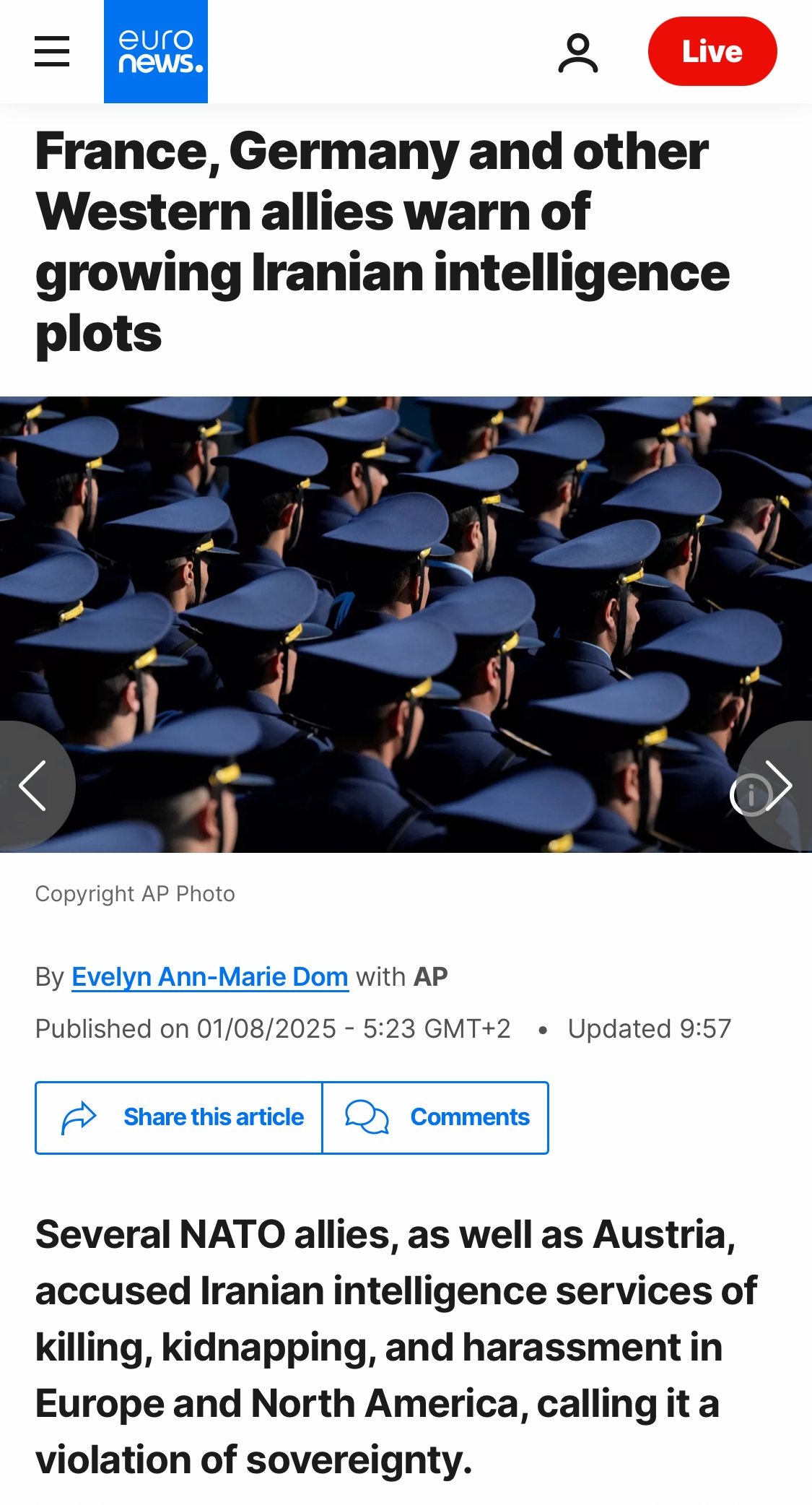Show image info caption
The height and width of the screenshot is (1505, 812).
(x=749, y=795)
